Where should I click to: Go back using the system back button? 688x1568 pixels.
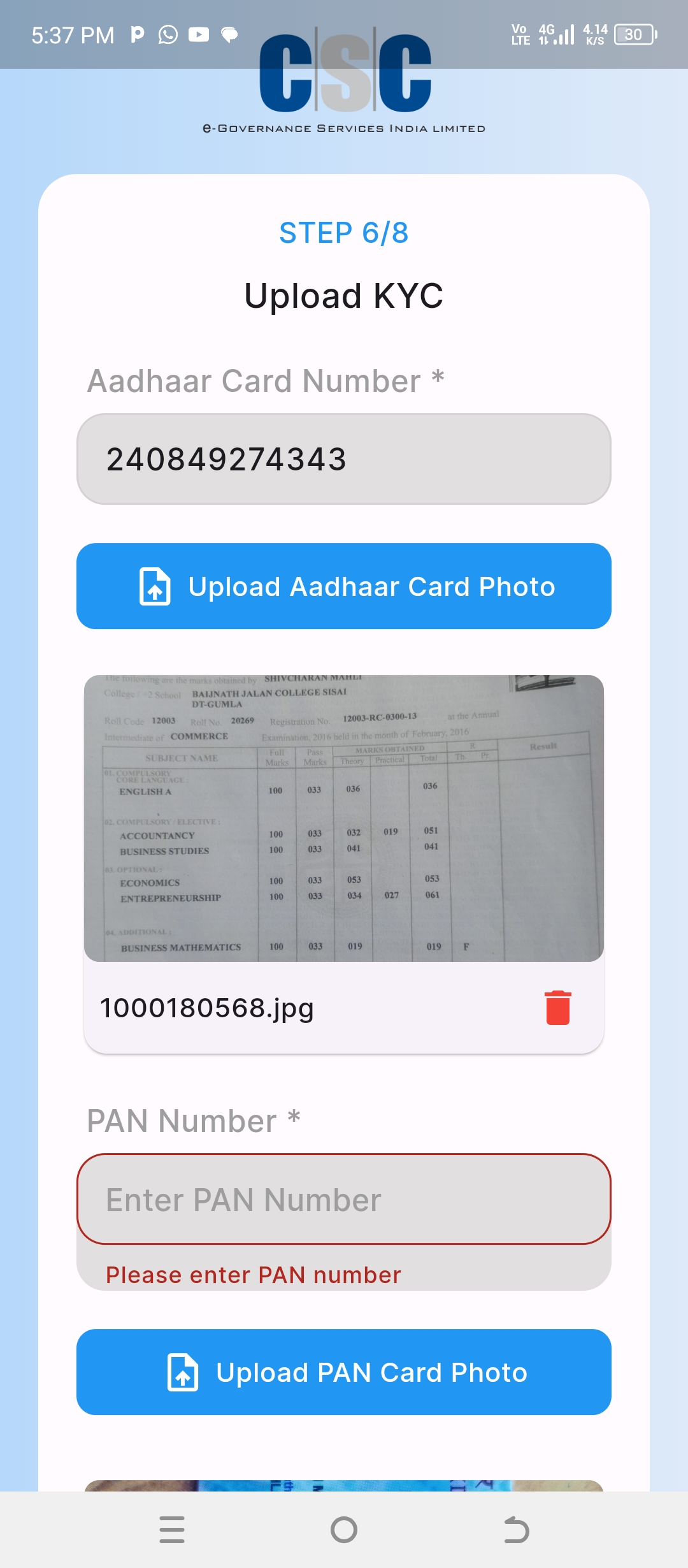pyautogui.click(x=516, y=1530)
